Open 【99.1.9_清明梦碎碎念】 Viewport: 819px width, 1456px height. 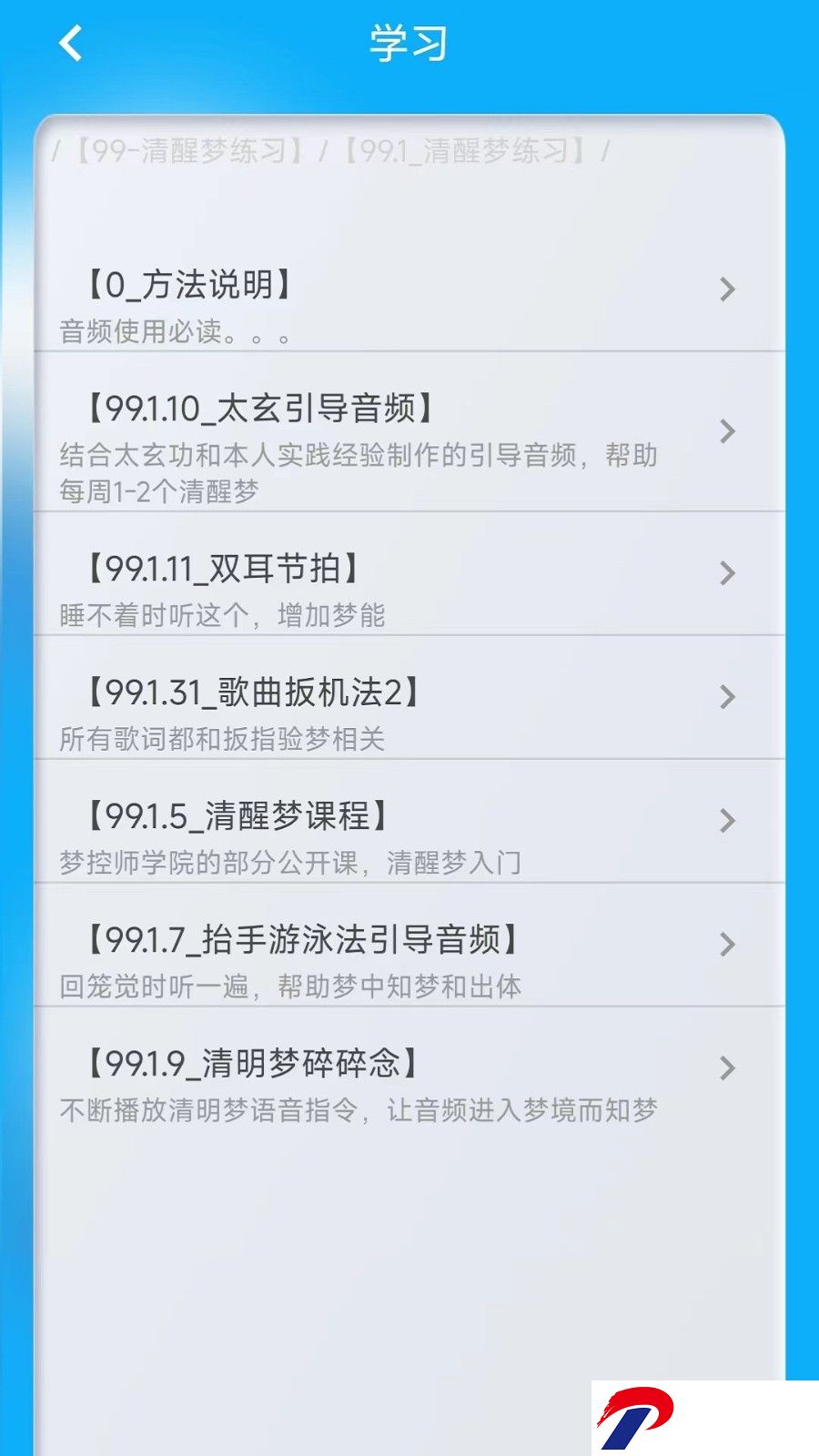click(409, 1069)
